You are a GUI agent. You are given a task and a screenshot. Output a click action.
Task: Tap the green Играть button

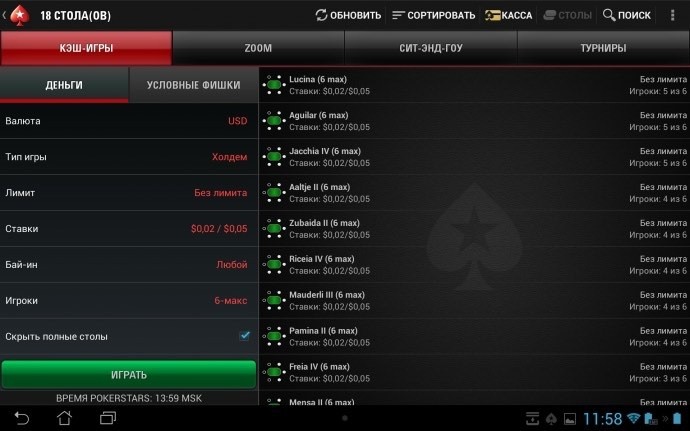coord(128,375)
